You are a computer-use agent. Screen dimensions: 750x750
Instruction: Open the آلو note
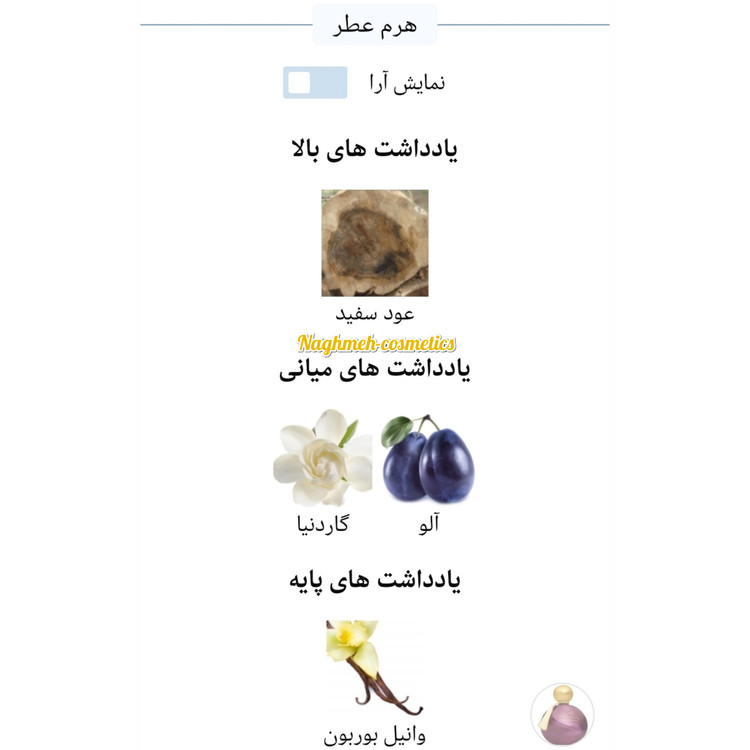coord(429,460)
